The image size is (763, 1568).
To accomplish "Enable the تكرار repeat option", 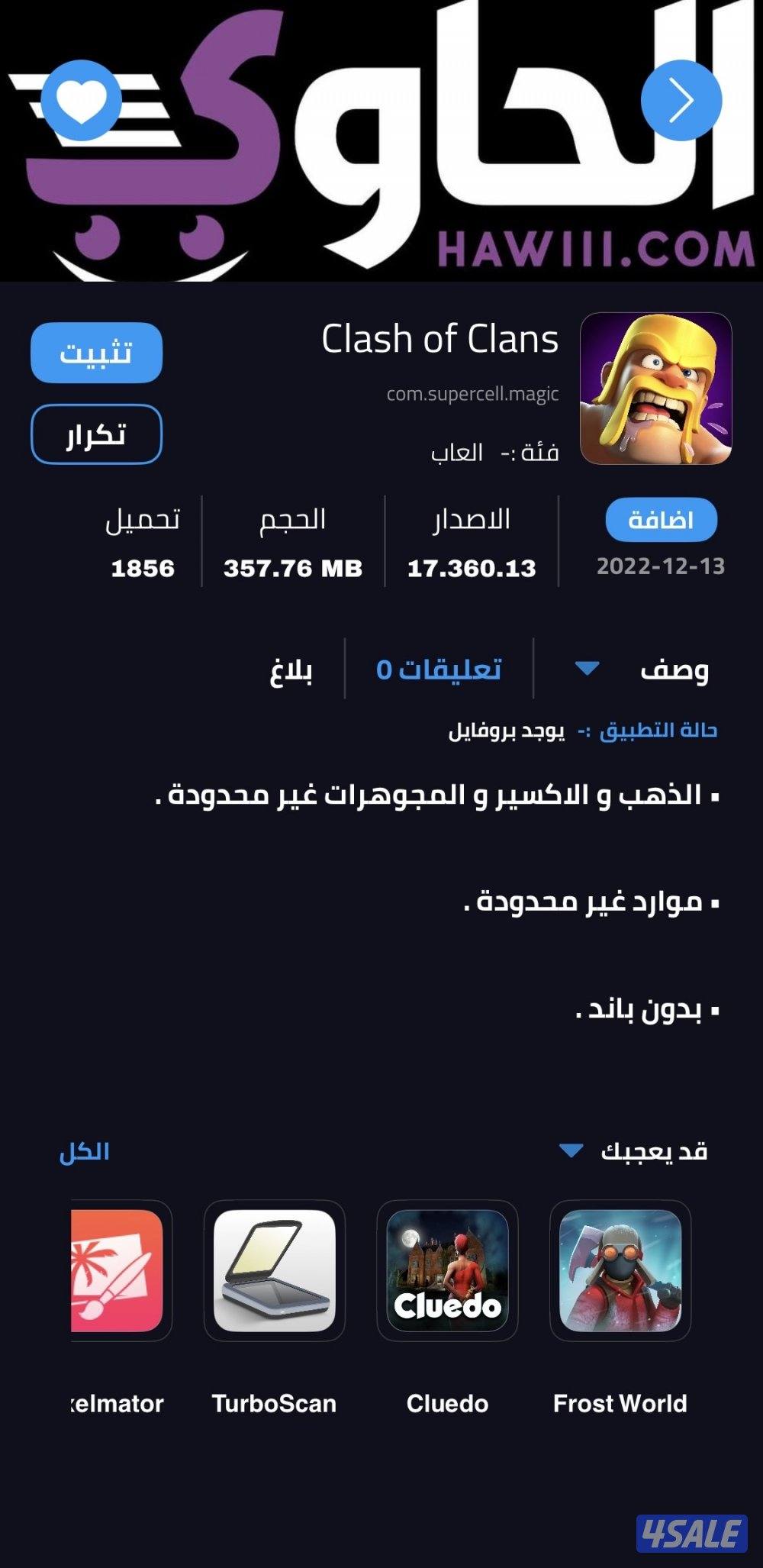I will click(96, 433).
